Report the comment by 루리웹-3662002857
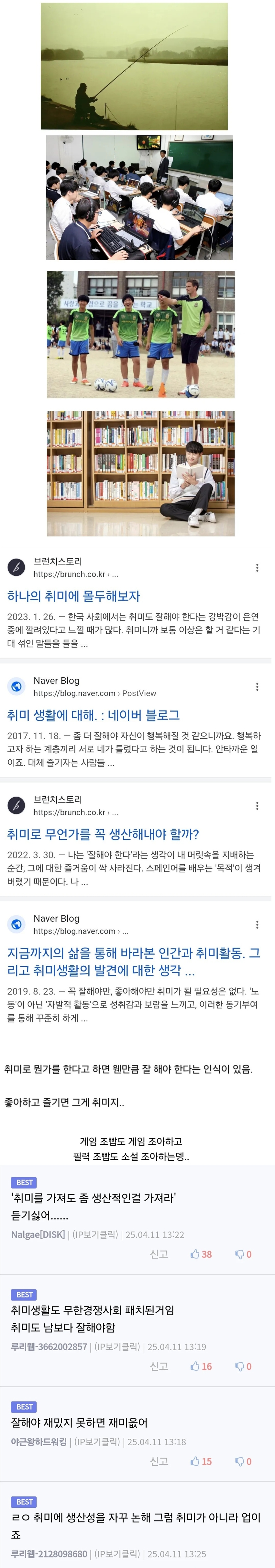Viewport: 275px width, 1568px height. click(159, 1366)
